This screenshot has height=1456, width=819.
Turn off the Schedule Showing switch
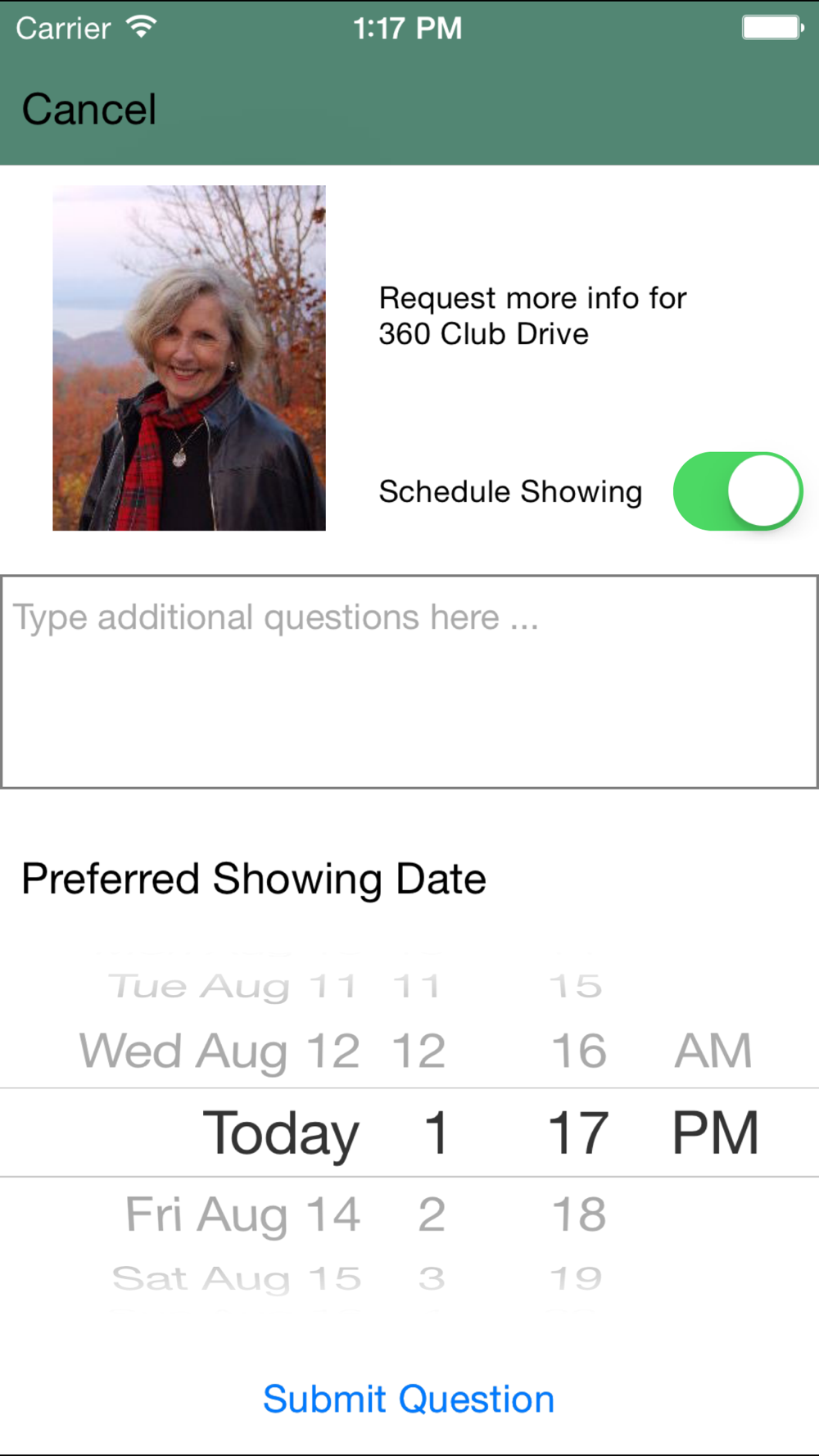pyautogui.click(x=737, y=491)
